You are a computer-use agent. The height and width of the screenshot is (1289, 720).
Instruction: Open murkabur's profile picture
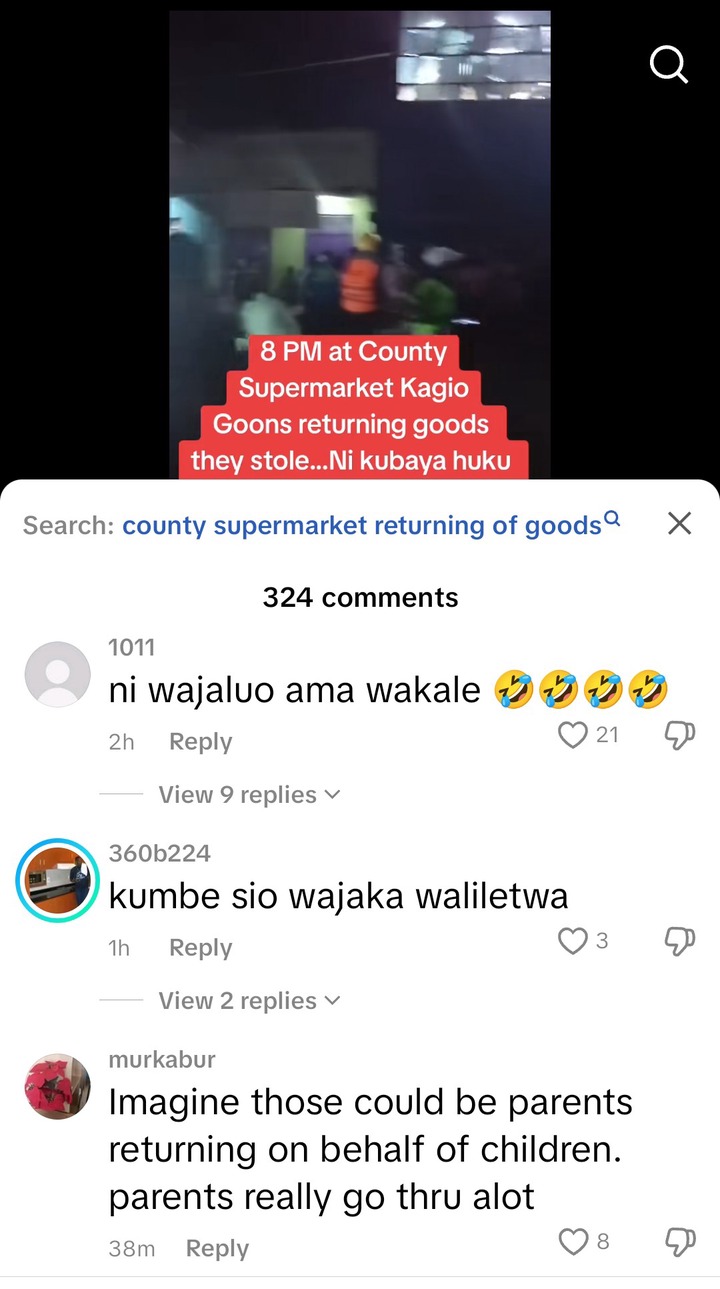(57, 1087)
